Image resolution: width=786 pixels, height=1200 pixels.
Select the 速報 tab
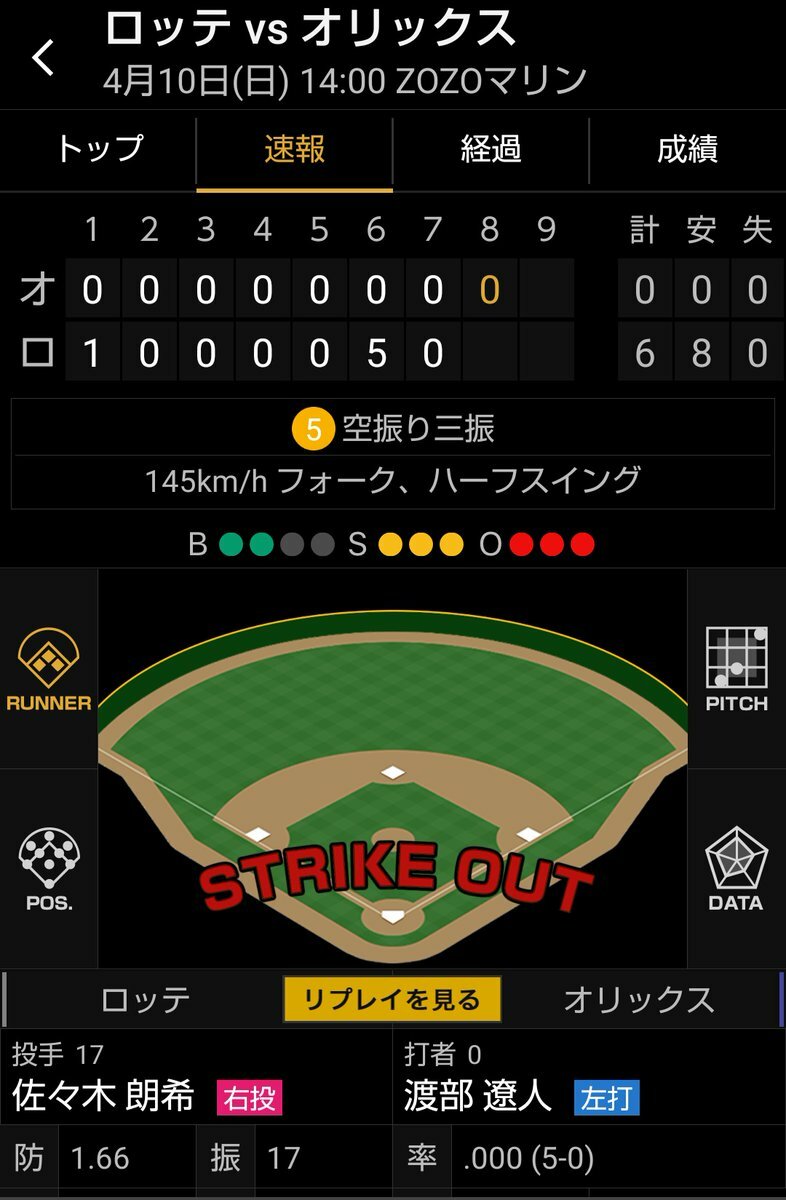[294, 151]
